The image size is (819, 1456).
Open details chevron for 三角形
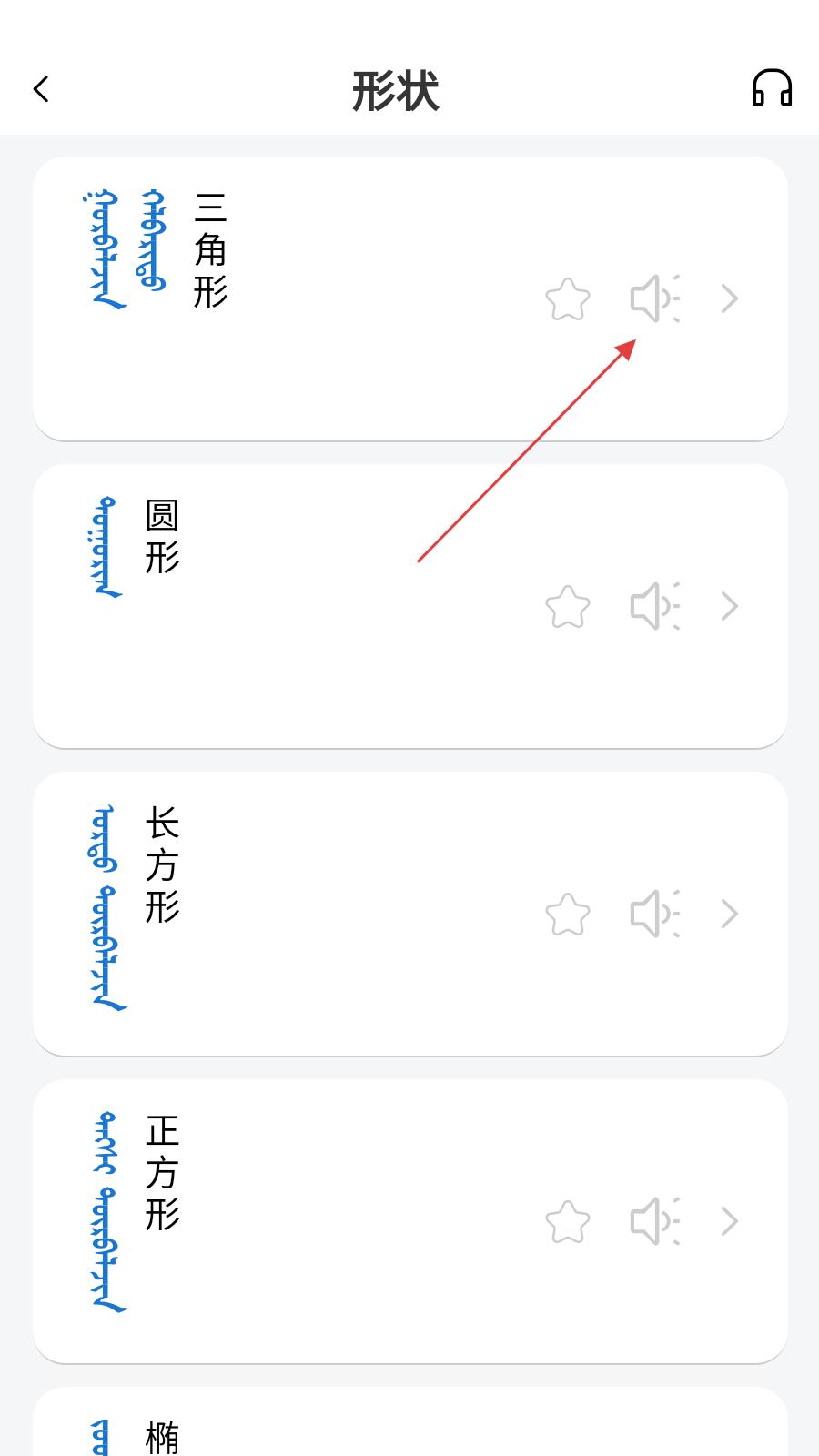(729, 298)
